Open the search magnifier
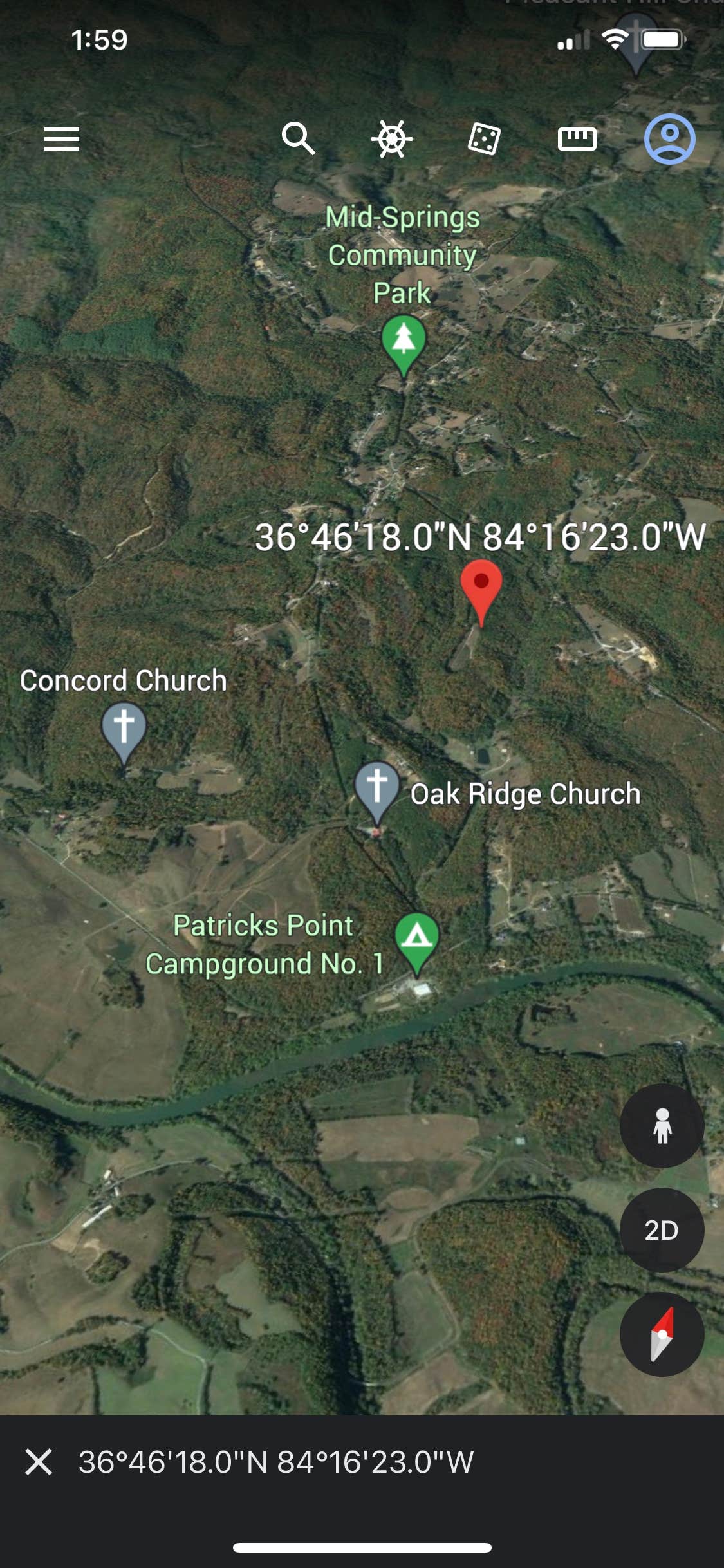The width and height of the screenshot is (724, 1568). tap(298, 138)
